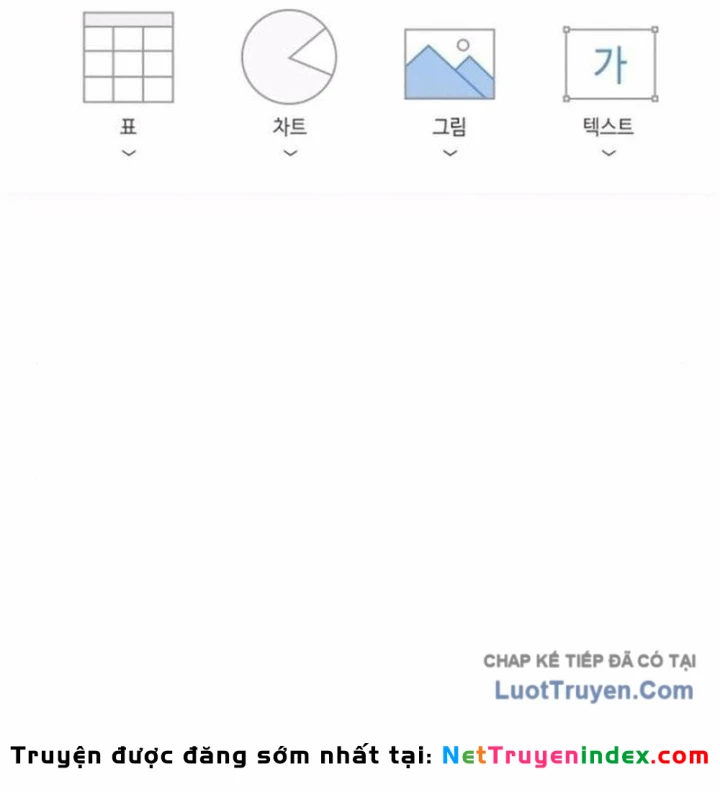Click the 그림 toolbar label

(449, 126)
